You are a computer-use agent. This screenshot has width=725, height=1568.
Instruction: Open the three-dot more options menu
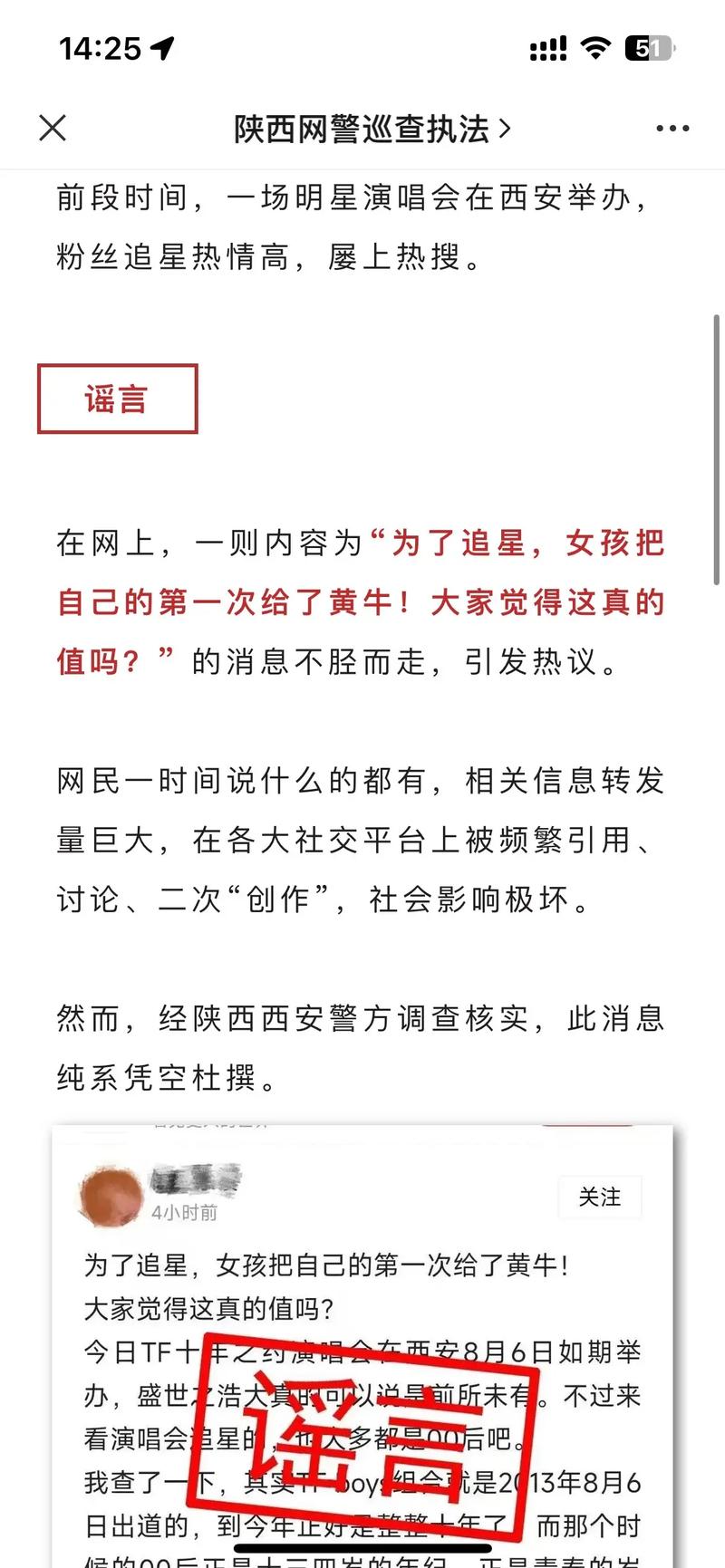tap(672, 129)
